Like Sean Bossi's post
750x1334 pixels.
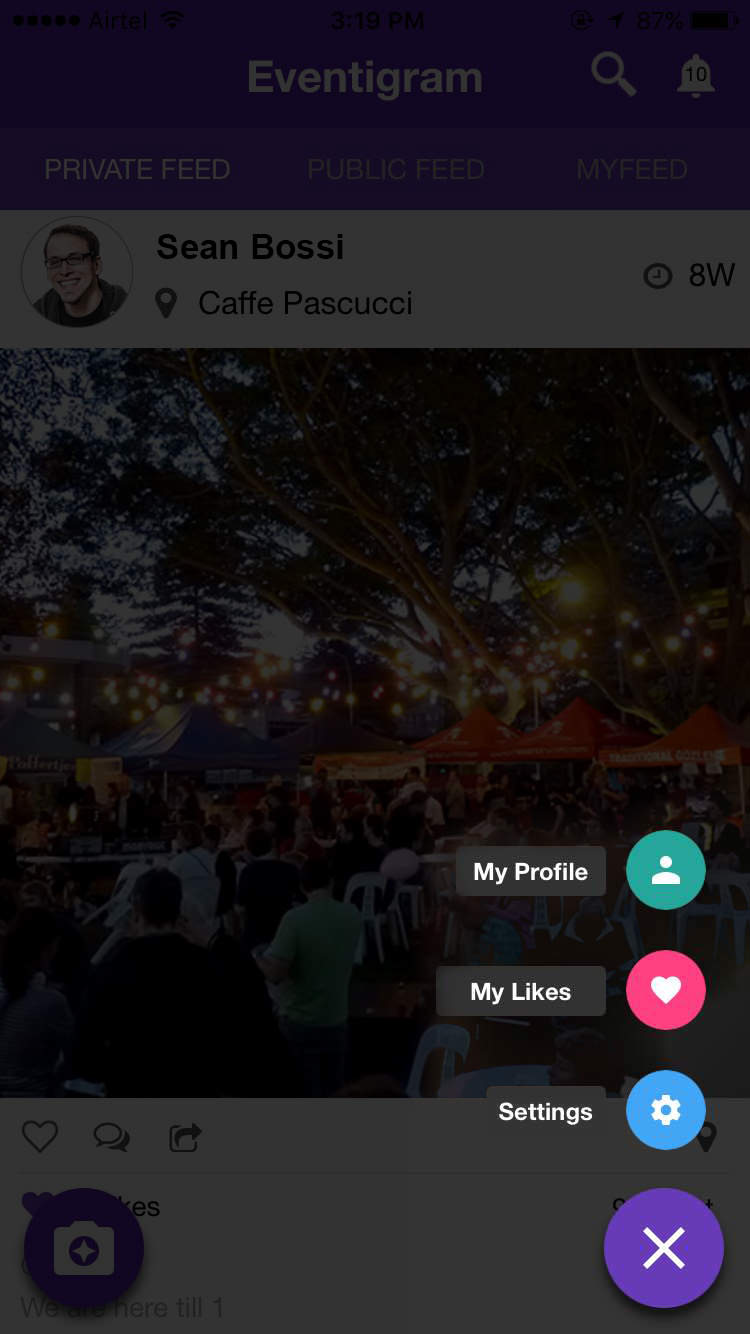[x=40, y=1137]
